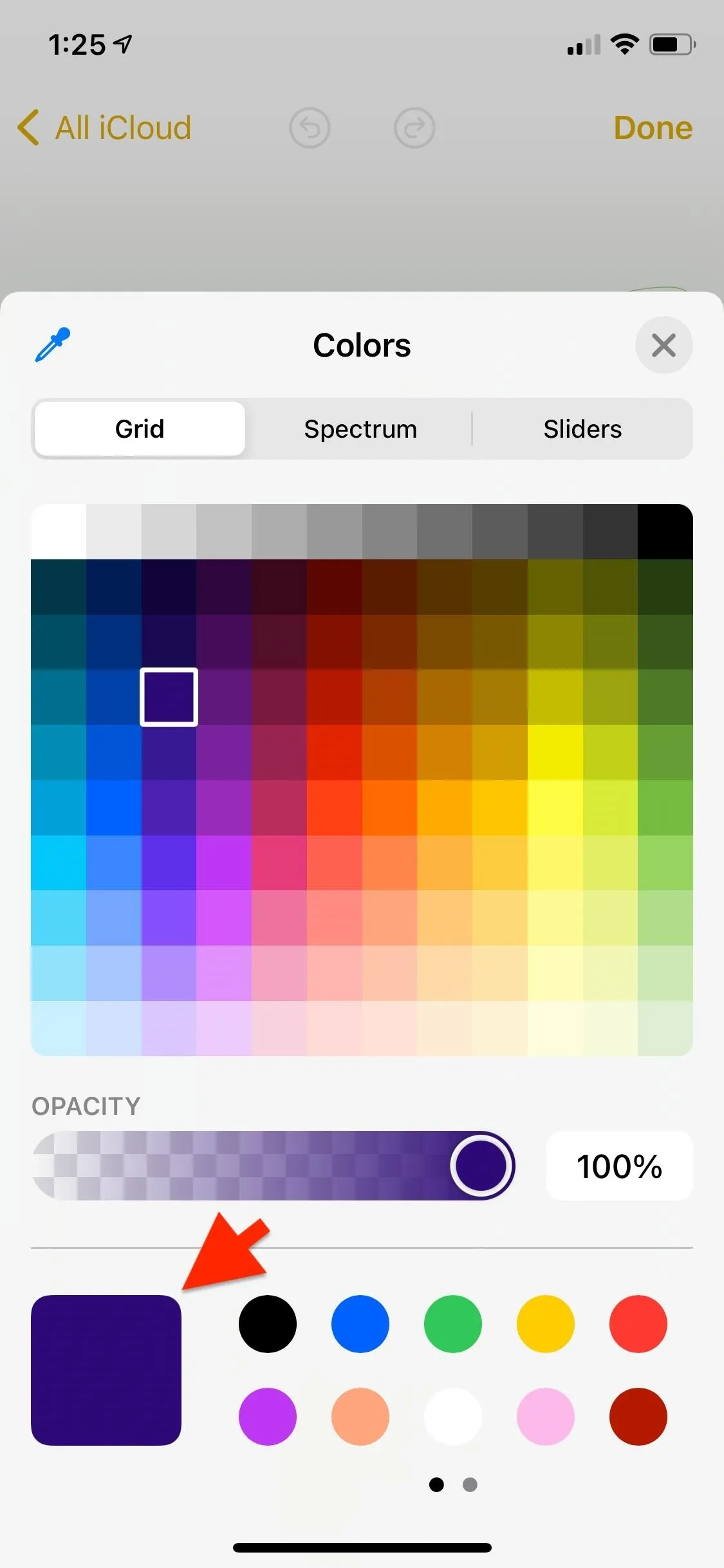Choose the blue preset swatch
This screenshot has height=1568, width=724.
tap(360, 1324)
